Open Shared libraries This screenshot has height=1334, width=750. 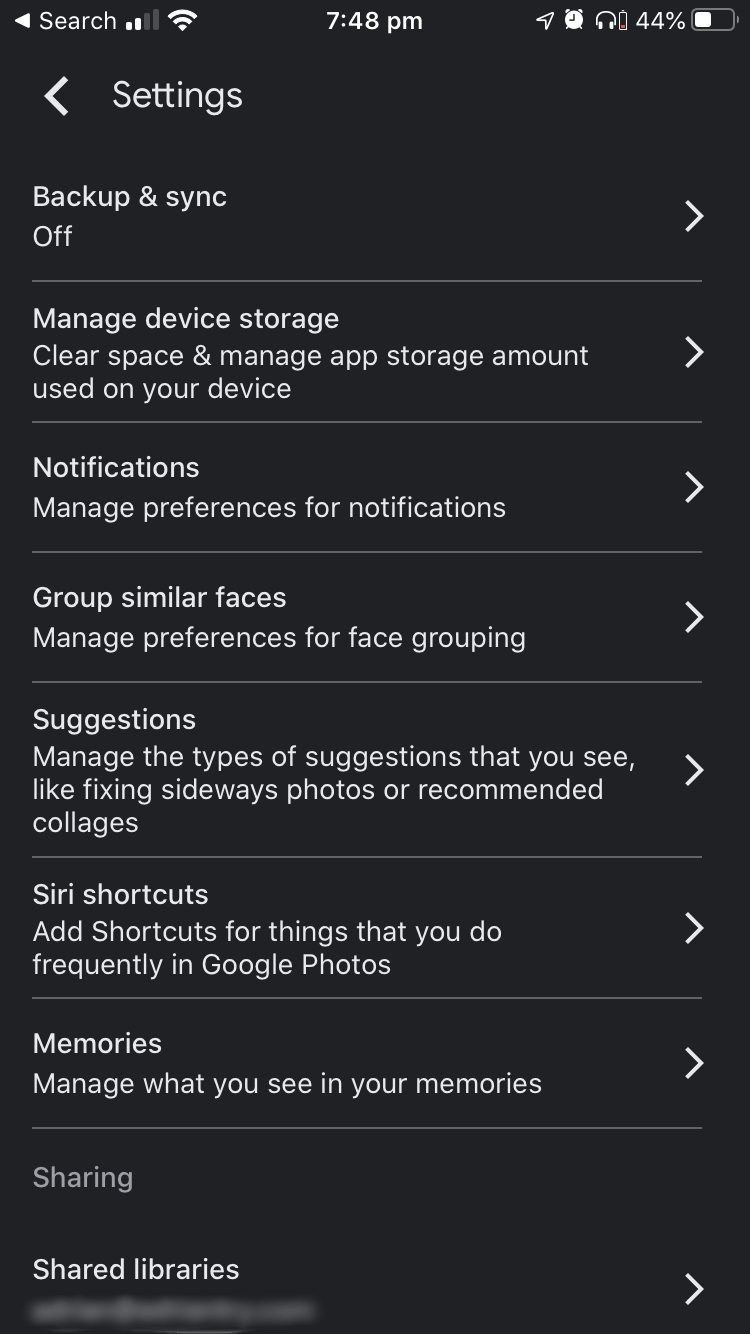[x=366, y=1287]
